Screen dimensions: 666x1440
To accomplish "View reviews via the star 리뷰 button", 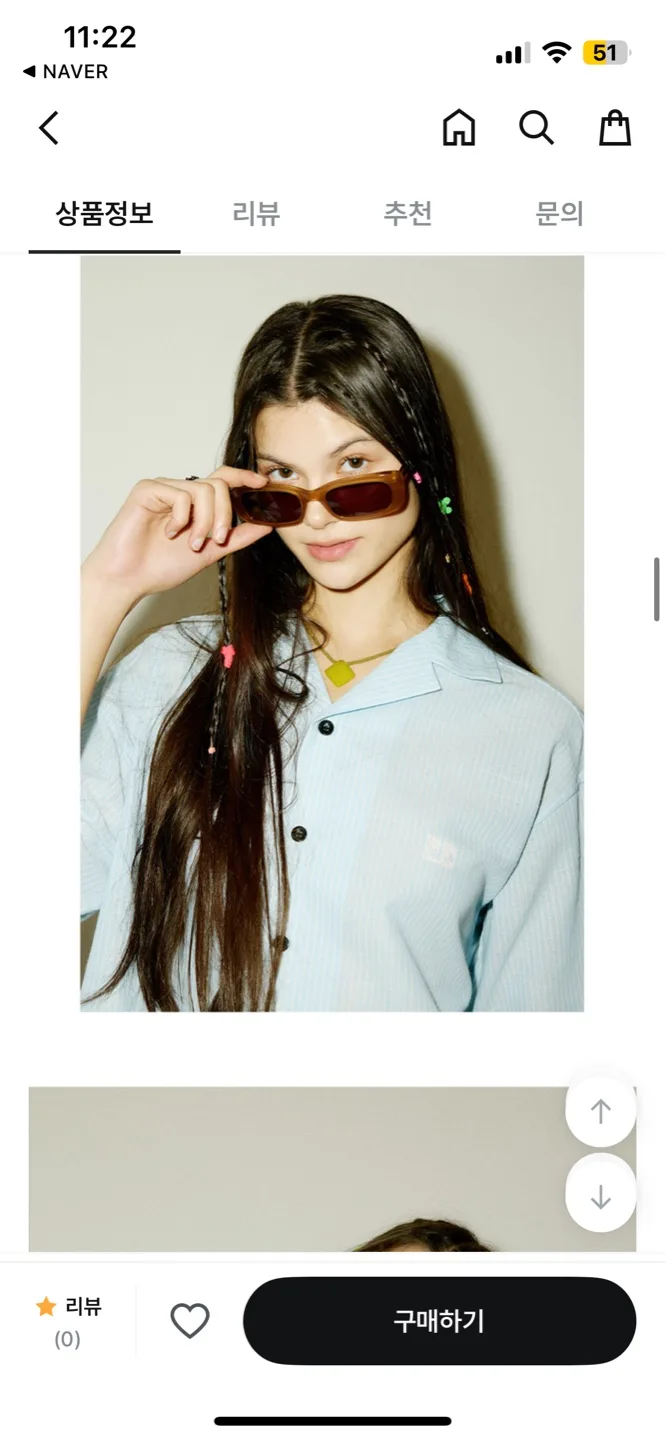I will click(69, 1321).
